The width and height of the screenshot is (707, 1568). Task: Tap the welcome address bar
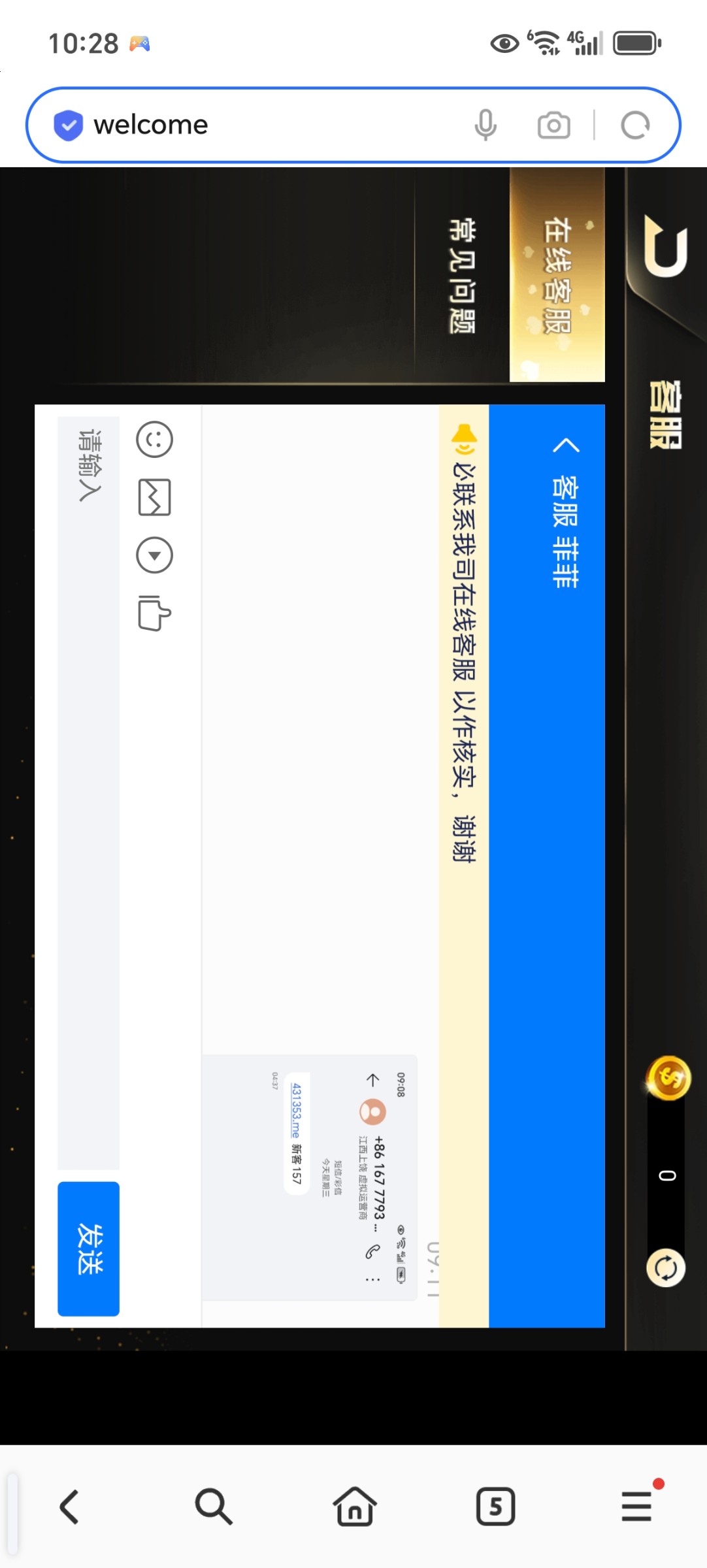tap(261, 125)
